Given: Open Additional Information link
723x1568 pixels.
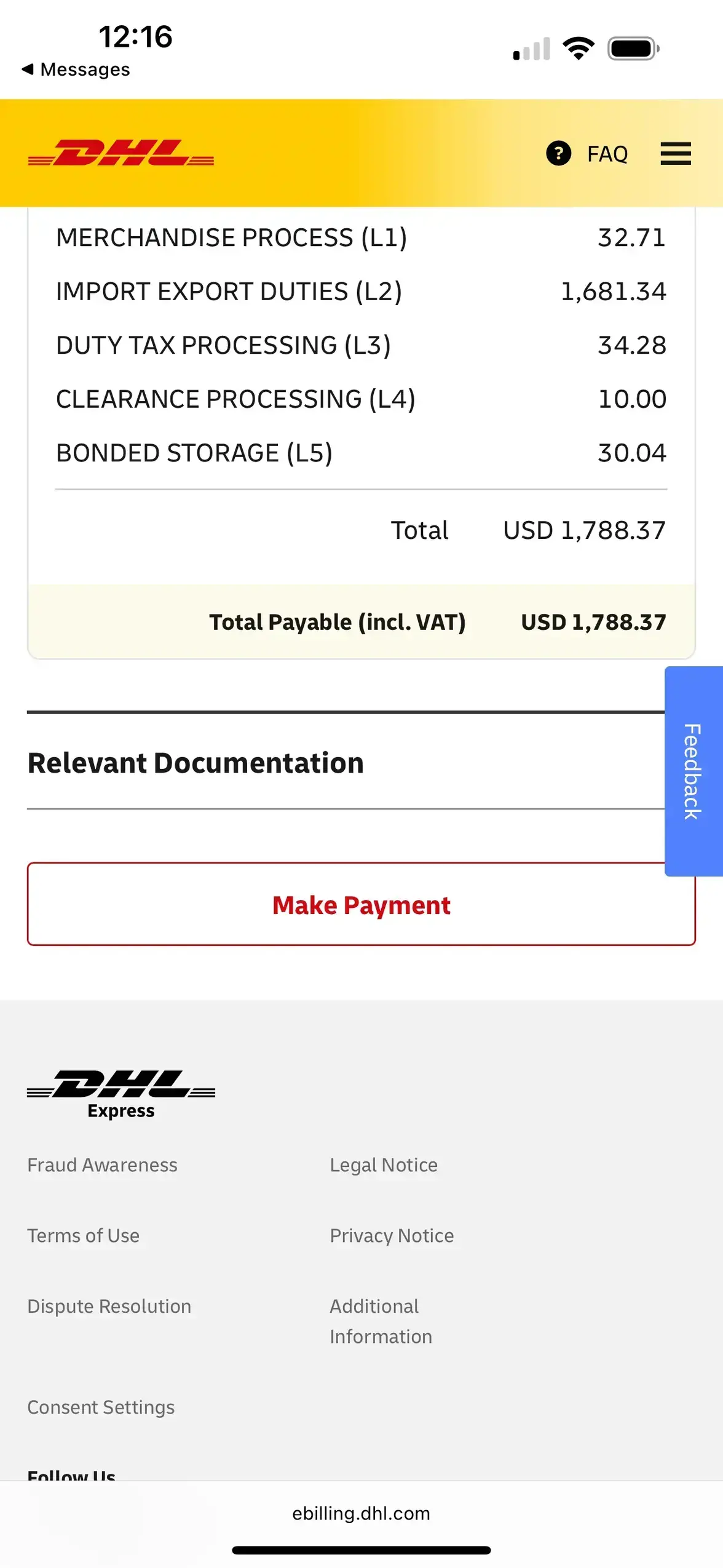Looking at the screenshot, I should pos(380,1321).
